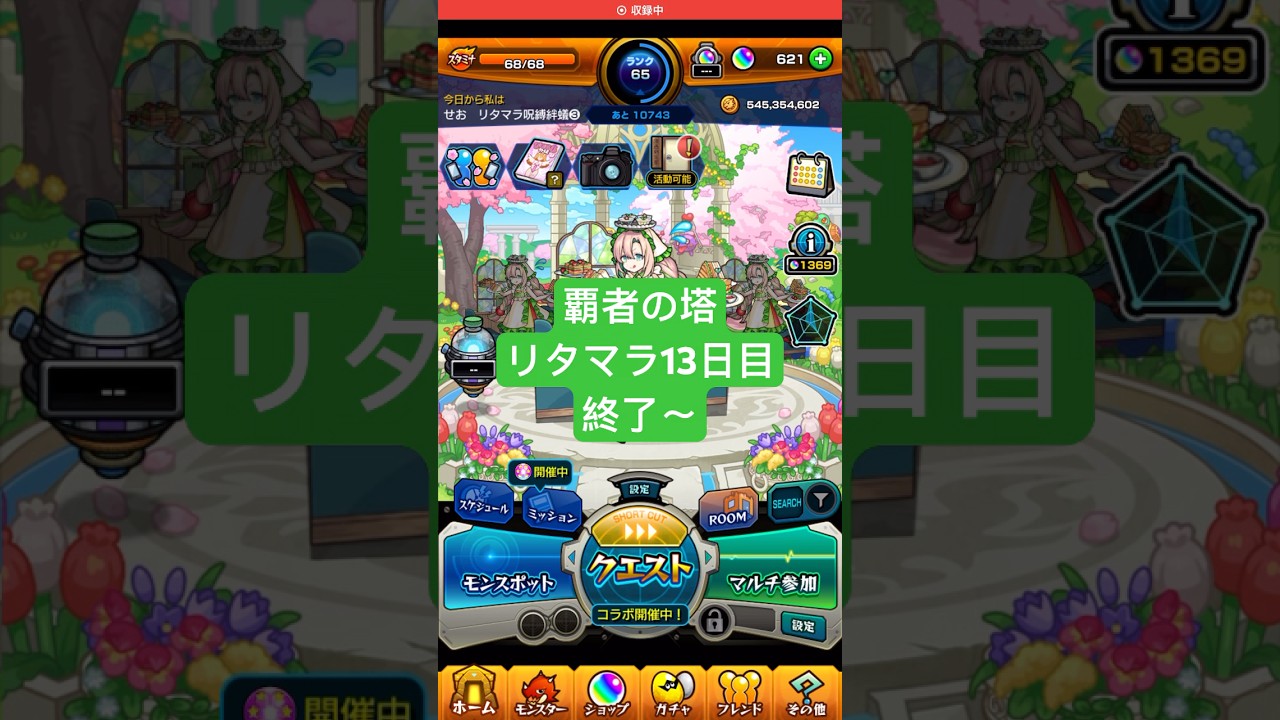1280x720 pixels.
Task: Open the ショップ tab
Action: [606, 693]
